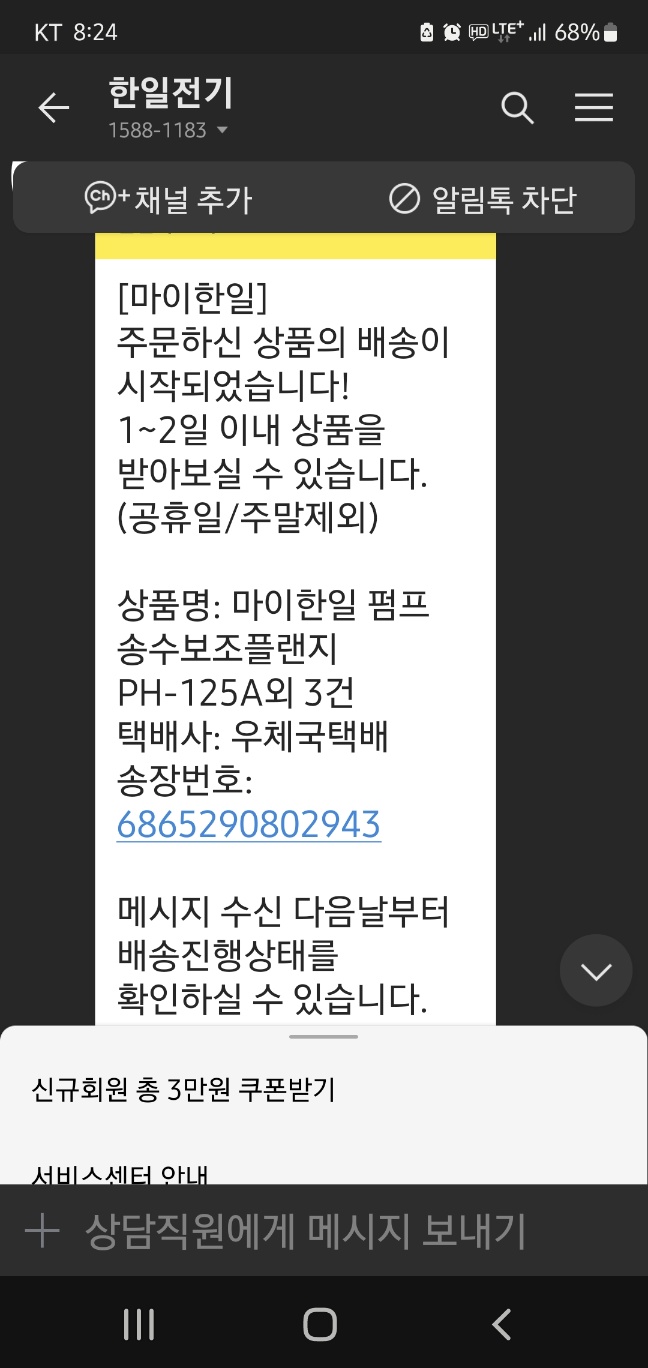Tap the plus attach icon
The height and width of the screenshot is (1368, 648).
coord(42,1231)
